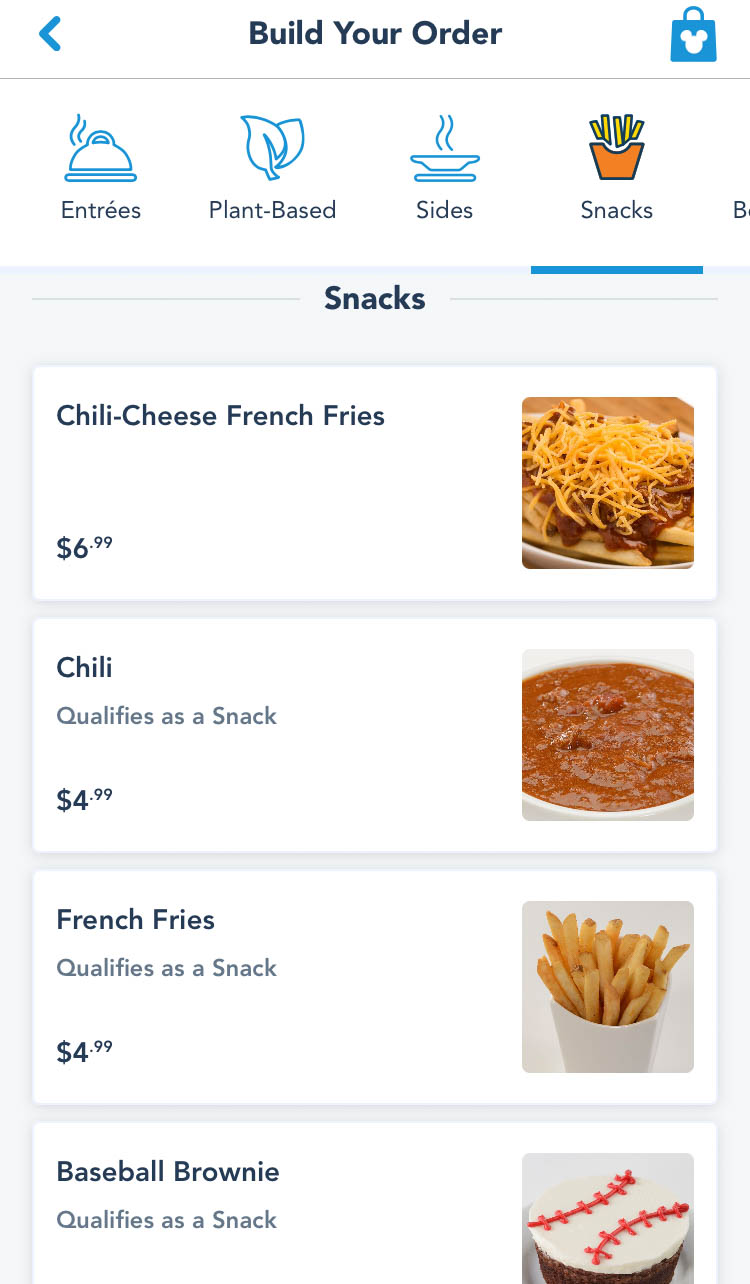Tap the Snacks category tab

point(616,168)
